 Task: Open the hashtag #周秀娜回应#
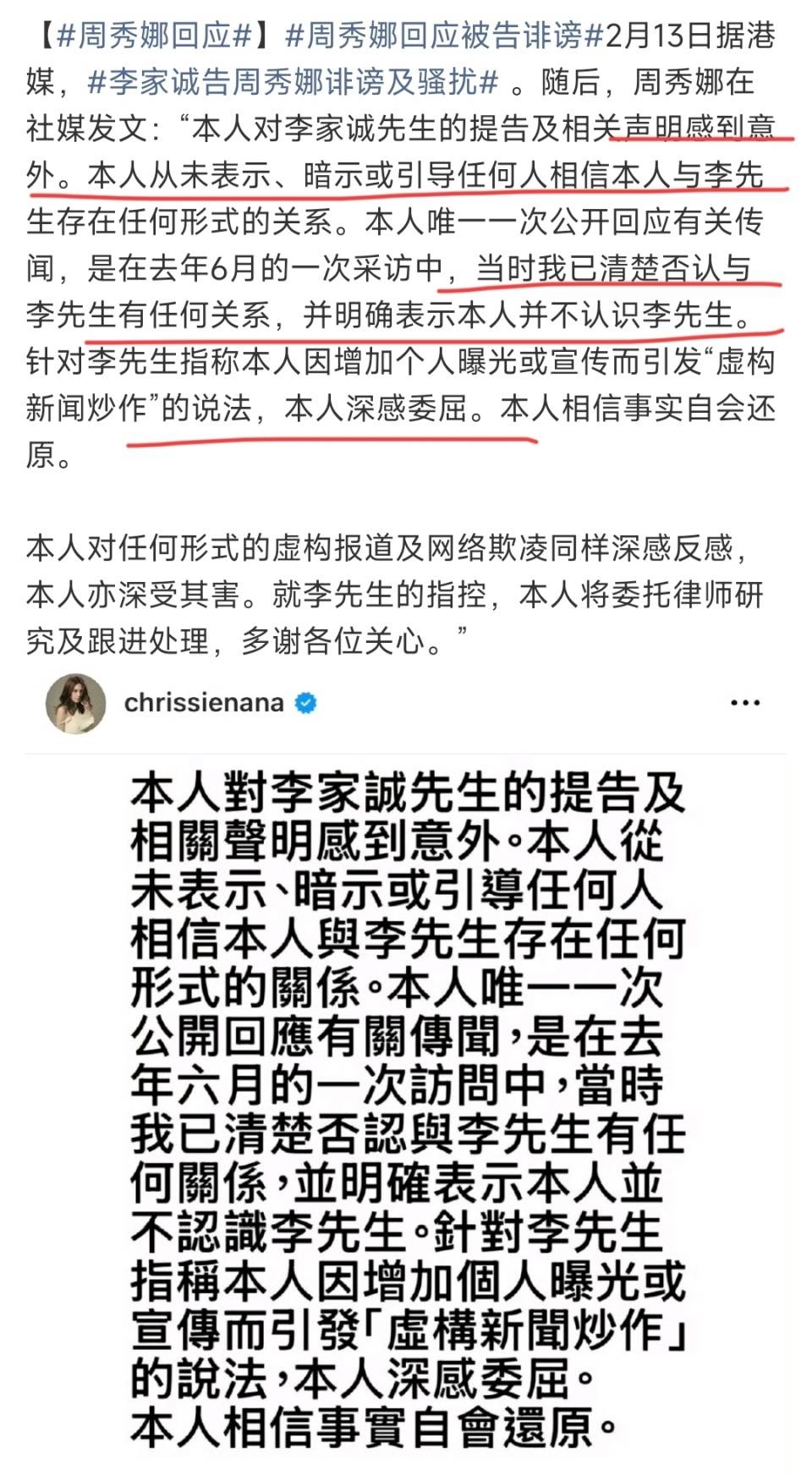tap(155, 36)
